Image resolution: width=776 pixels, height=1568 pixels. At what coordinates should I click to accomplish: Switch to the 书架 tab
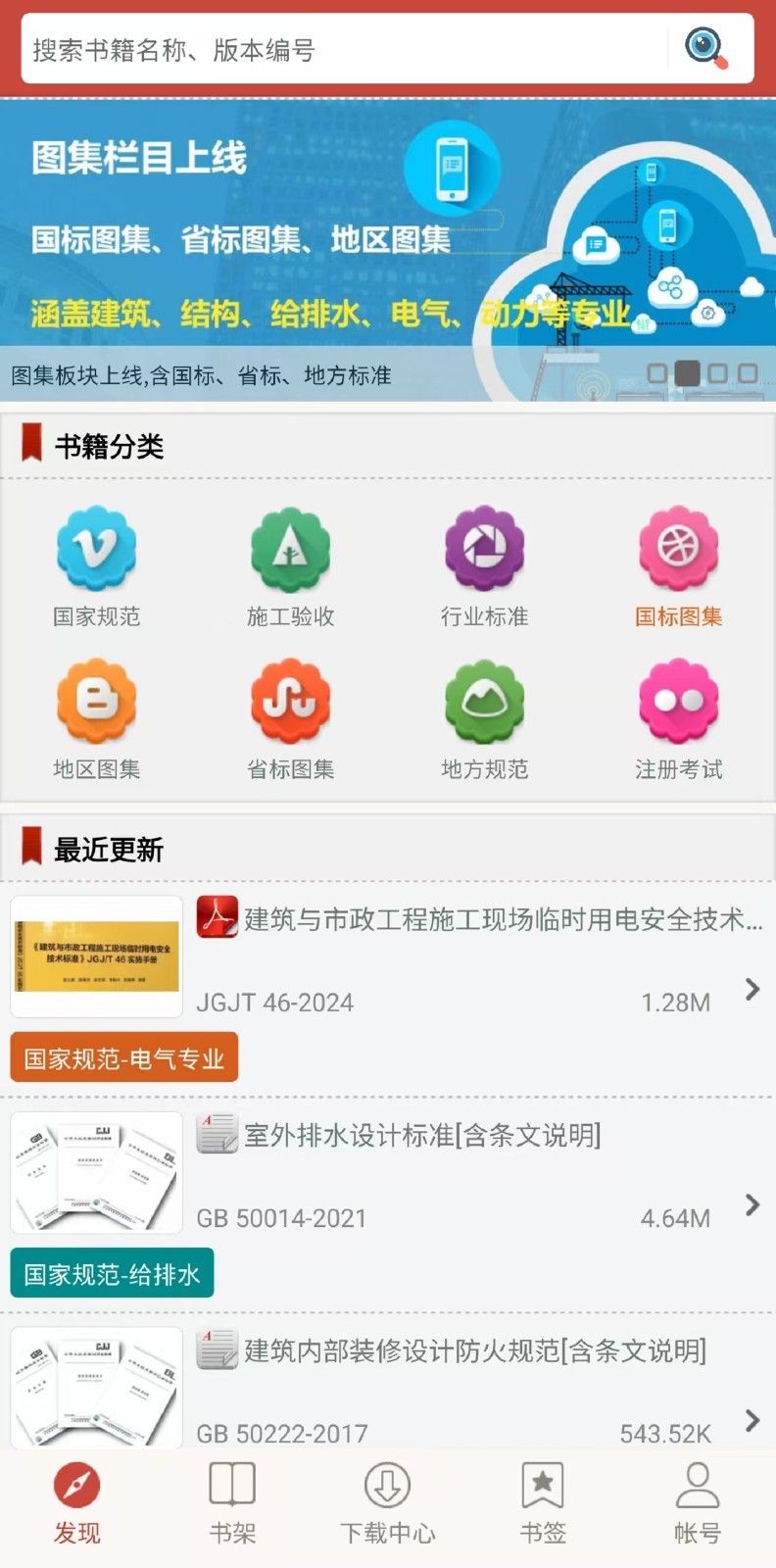pyautogui.click(x=232, y=1503)
